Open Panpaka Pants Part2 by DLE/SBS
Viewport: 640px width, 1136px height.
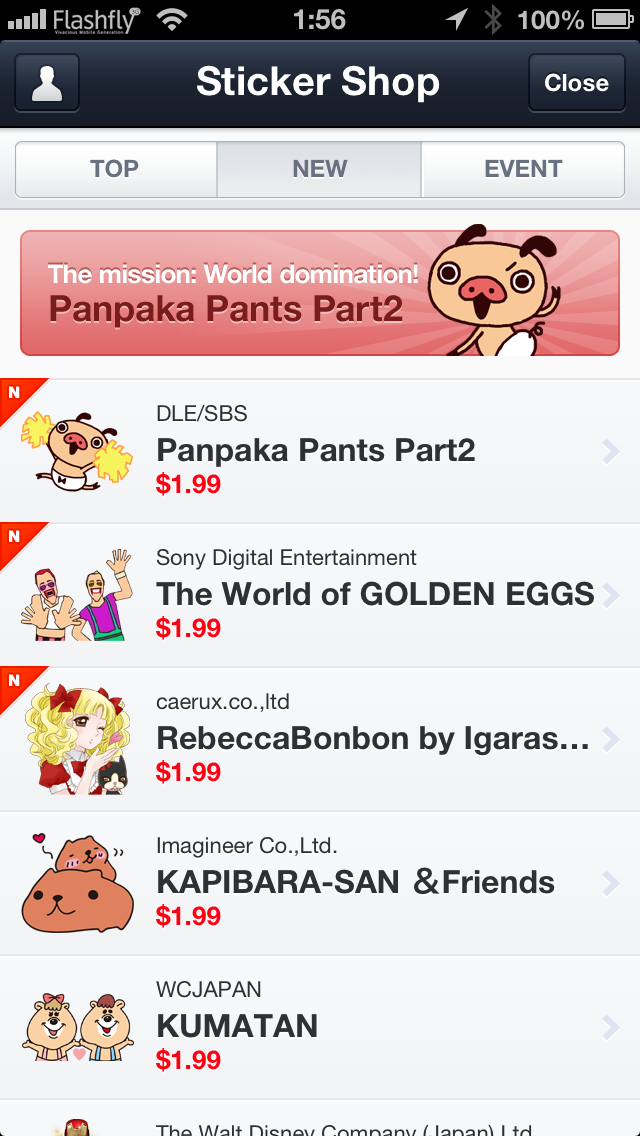320,451
